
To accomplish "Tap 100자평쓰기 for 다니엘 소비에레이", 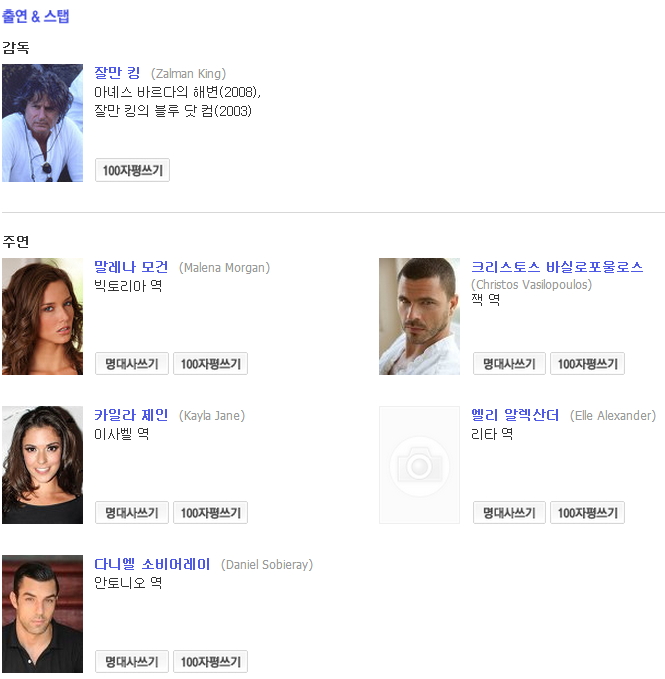I will 210,662.
